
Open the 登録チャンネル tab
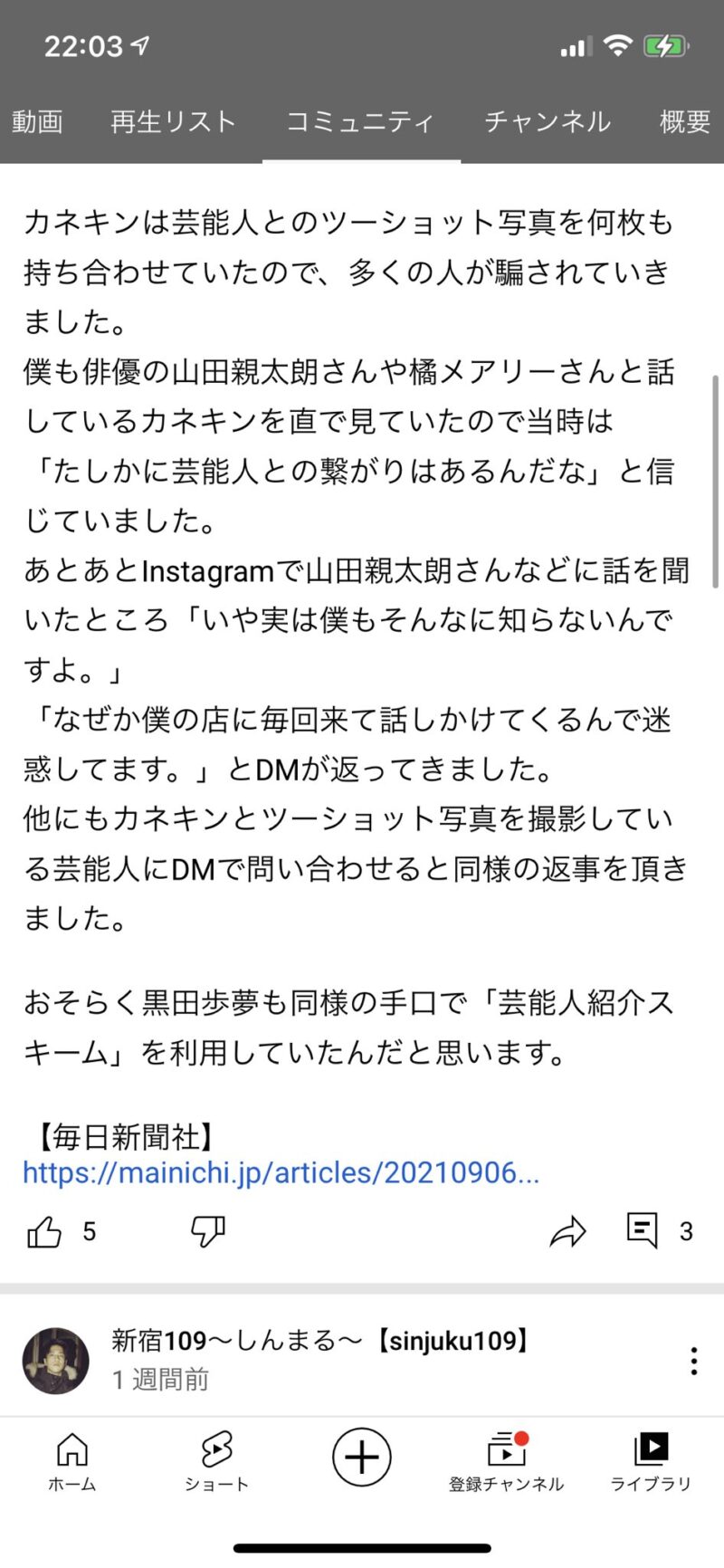[x=507, y=1461]
